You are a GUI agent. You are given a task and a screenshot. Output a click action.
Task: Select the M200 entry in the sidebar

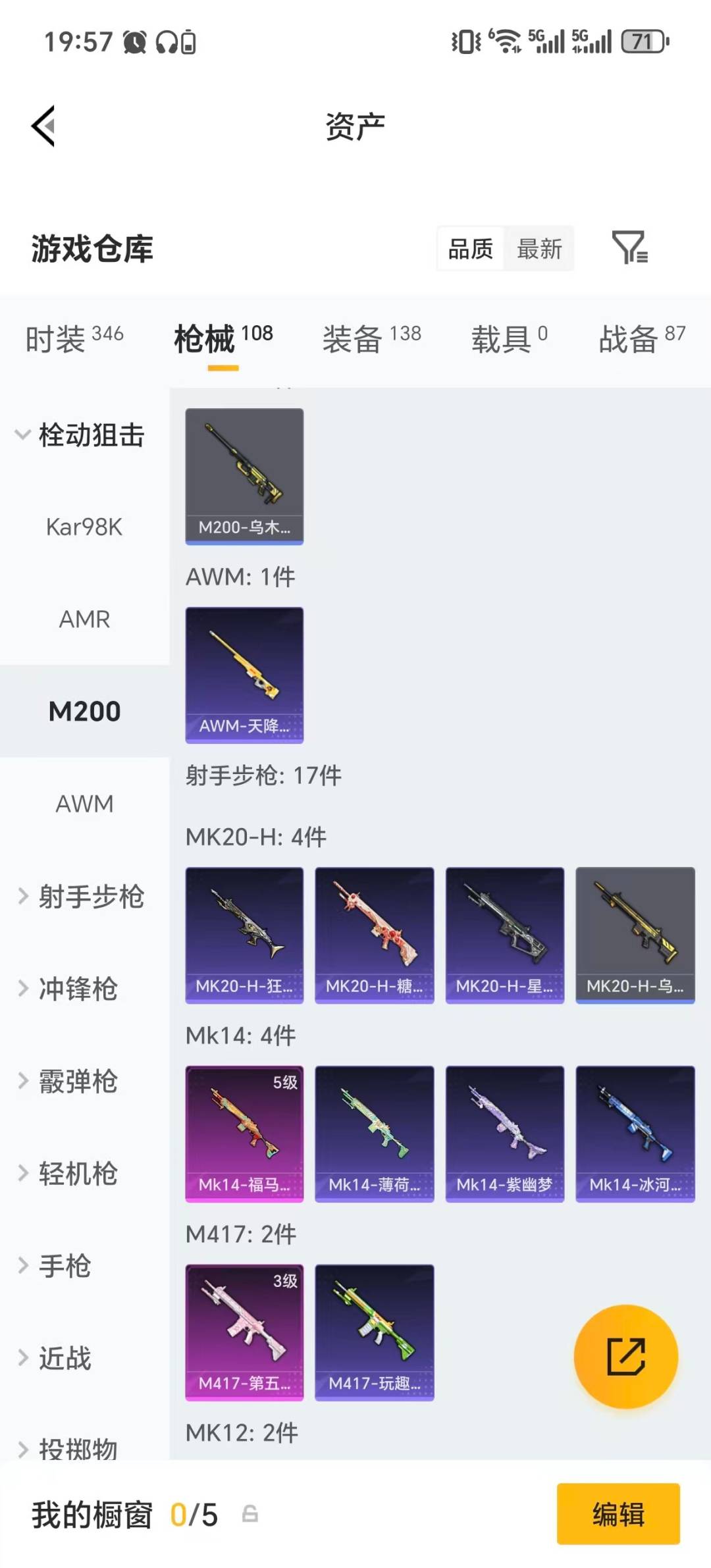click(84, 711)
